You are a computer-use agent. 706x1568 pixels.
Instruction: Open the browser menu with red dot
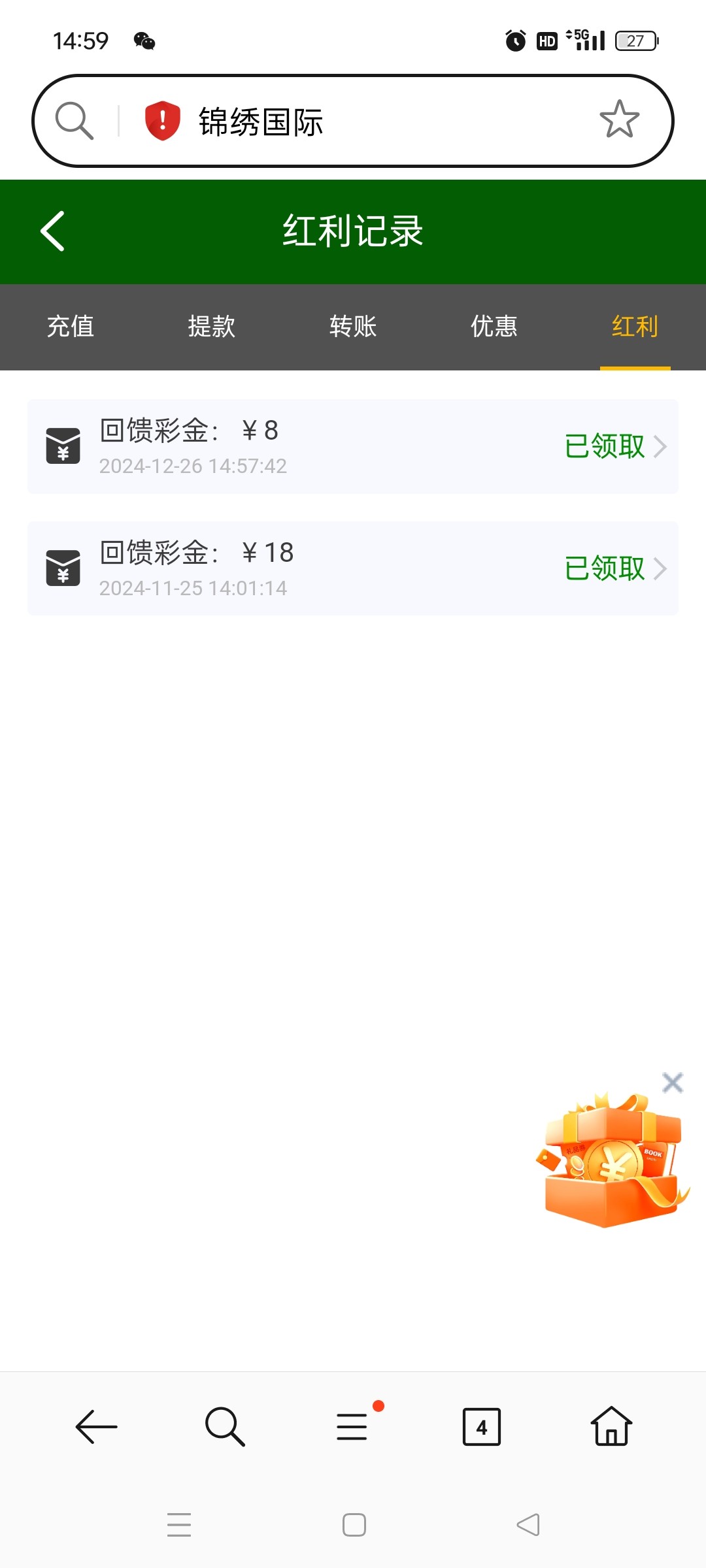click(x=353, y=1427)
